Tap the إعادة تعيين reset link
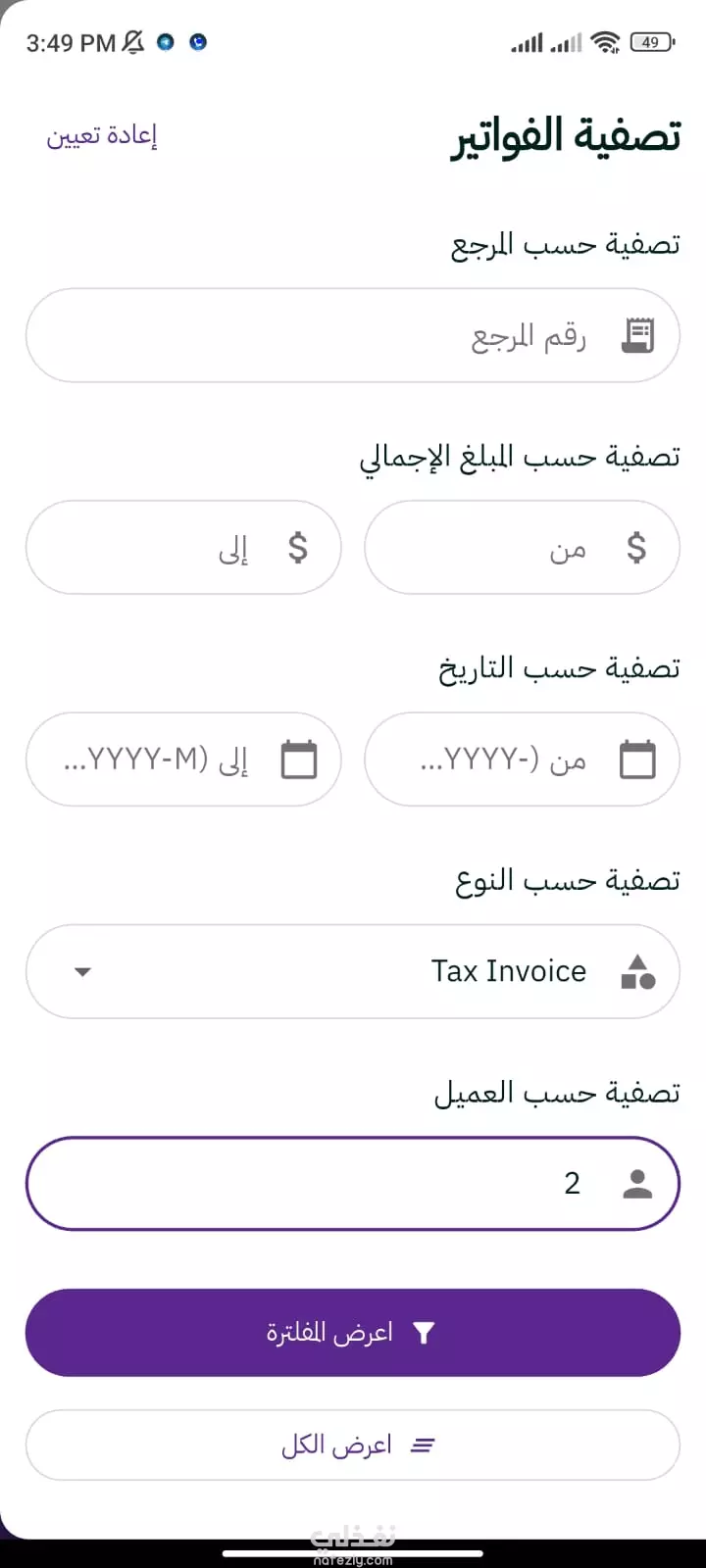The image size is (706, 1568). coord(102,135)
